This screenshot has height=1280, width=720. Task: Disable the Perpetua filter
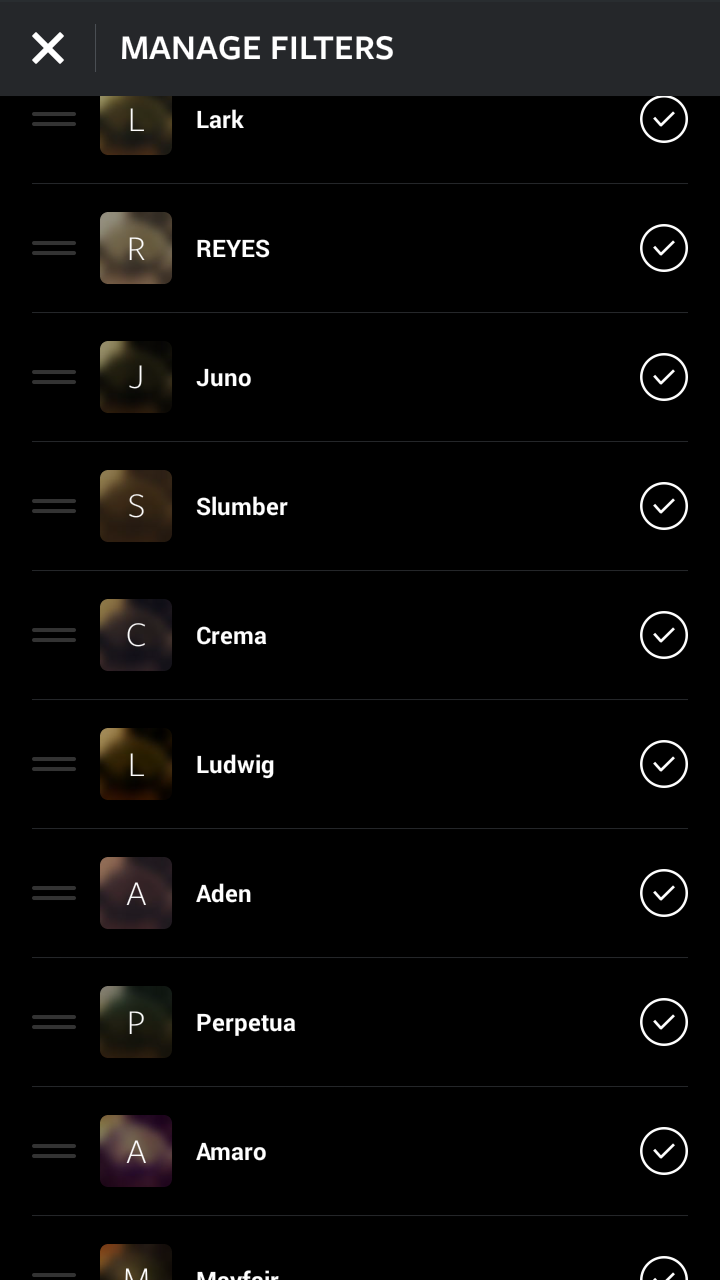pos(663,1022)
